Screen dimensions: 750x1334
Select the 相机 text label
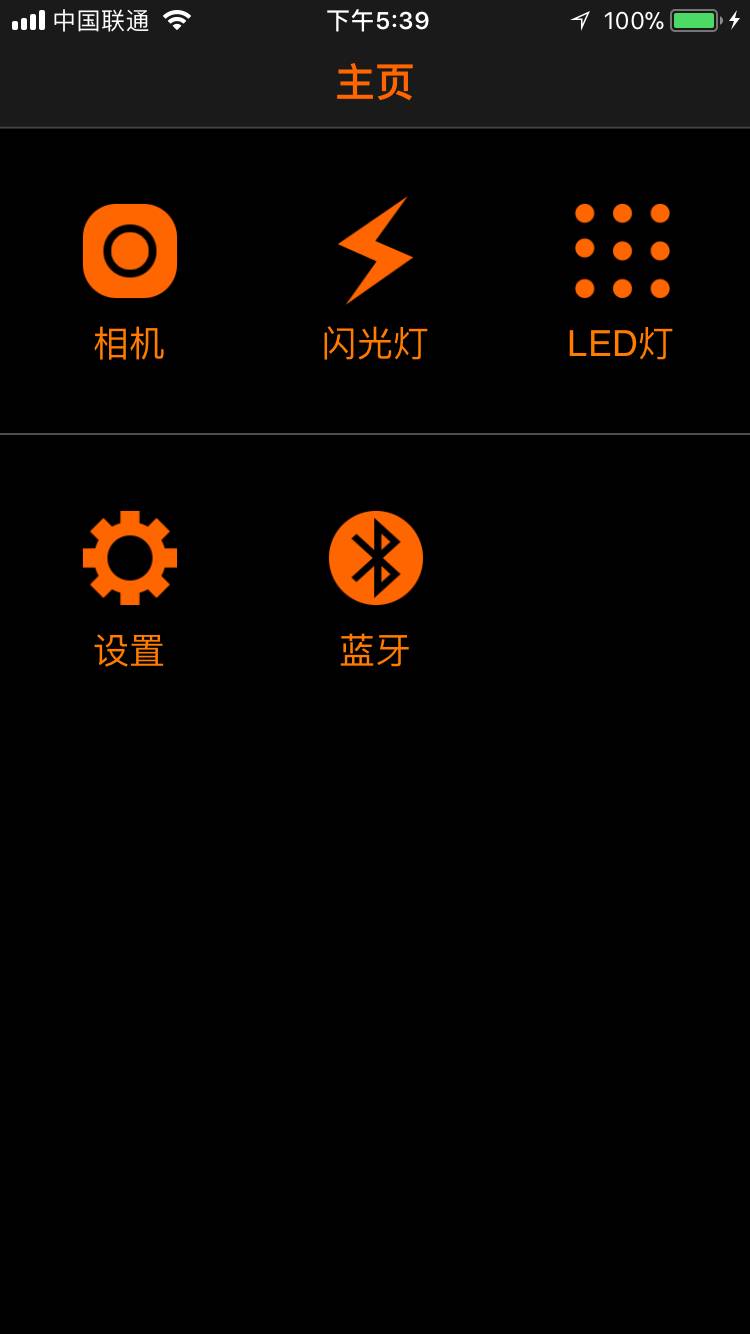(x=129, y=343)
